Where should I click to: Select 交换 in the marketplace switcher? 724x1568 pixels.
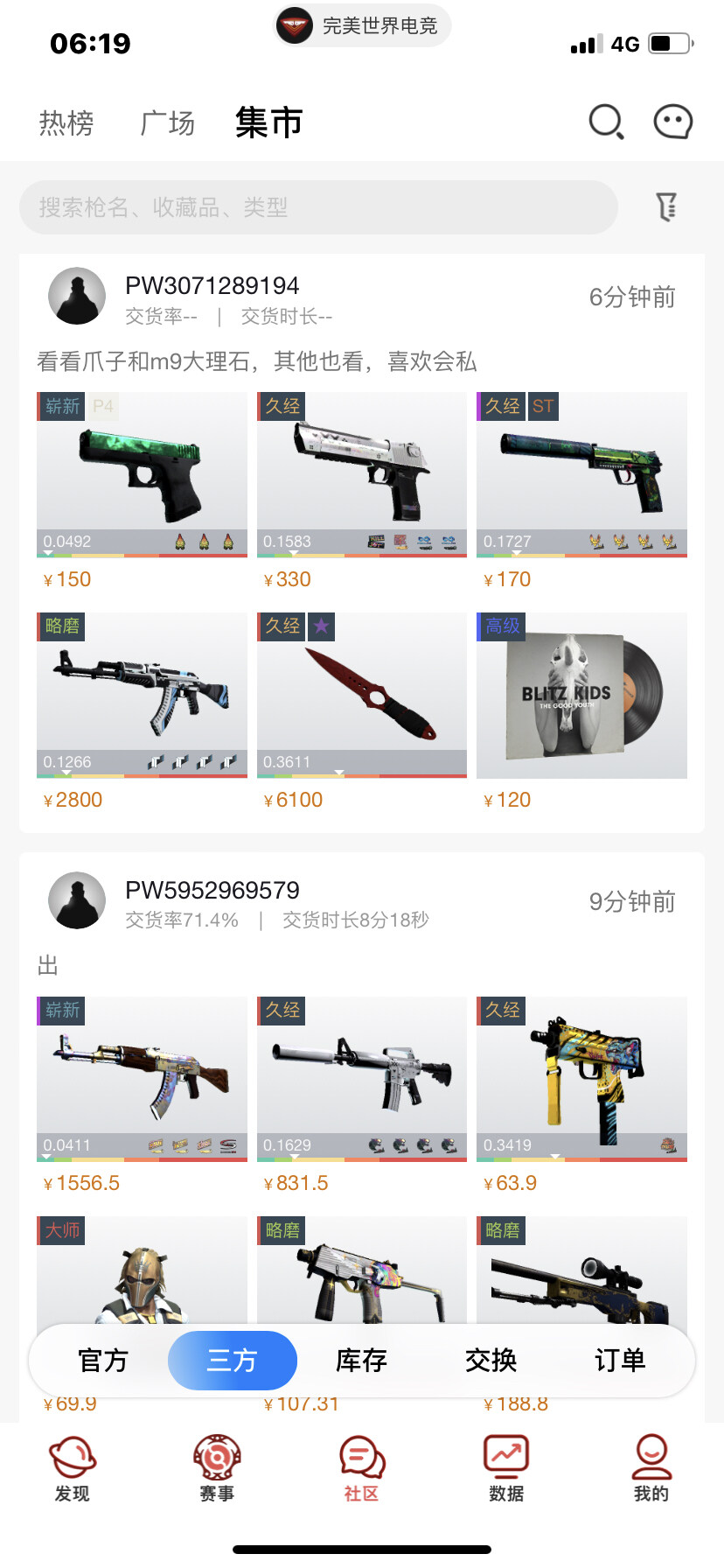[x=491, y=1361]
